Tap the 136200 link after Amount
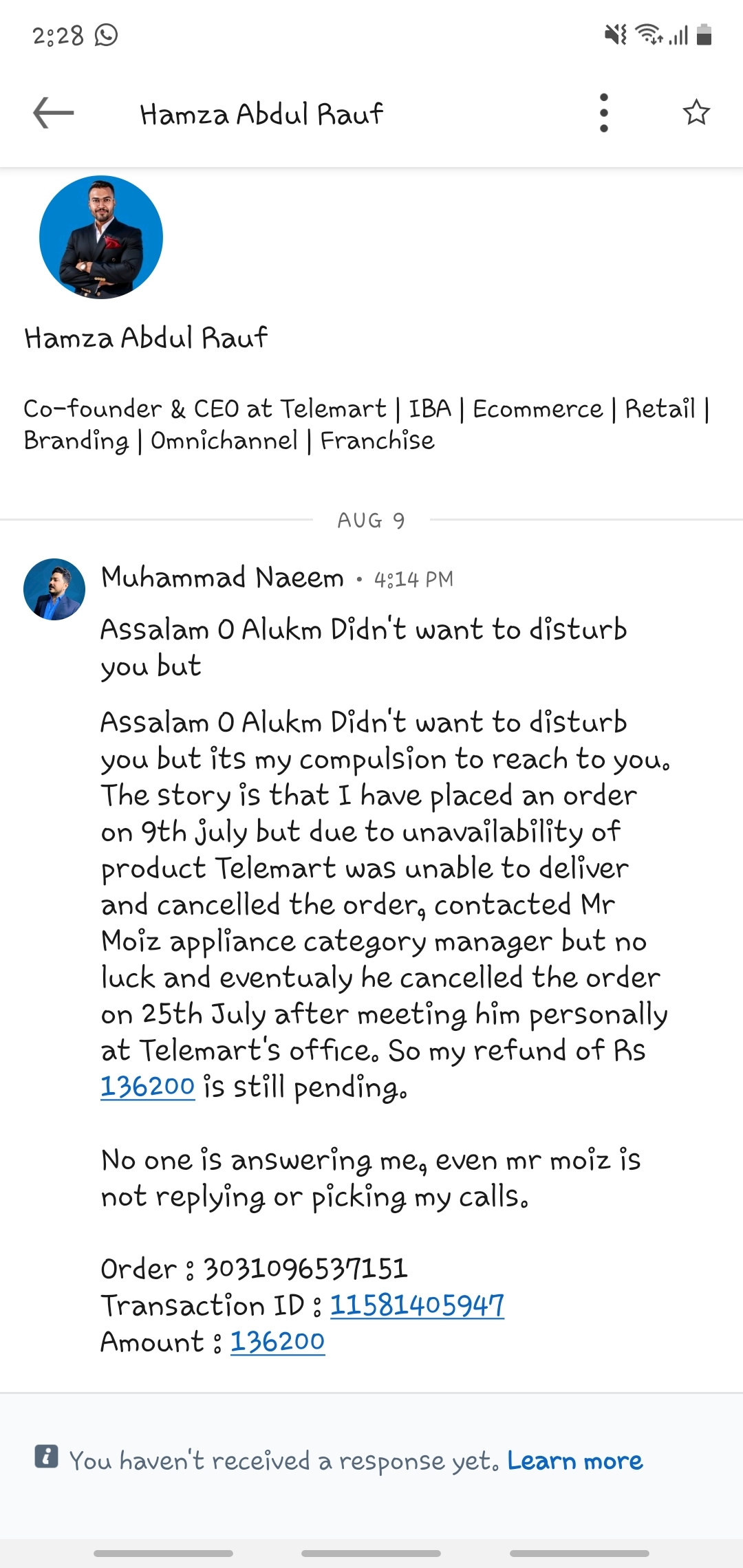The height and width of the screenshot is (1568, 743). pyautogui.click(x=277, y=1341)
